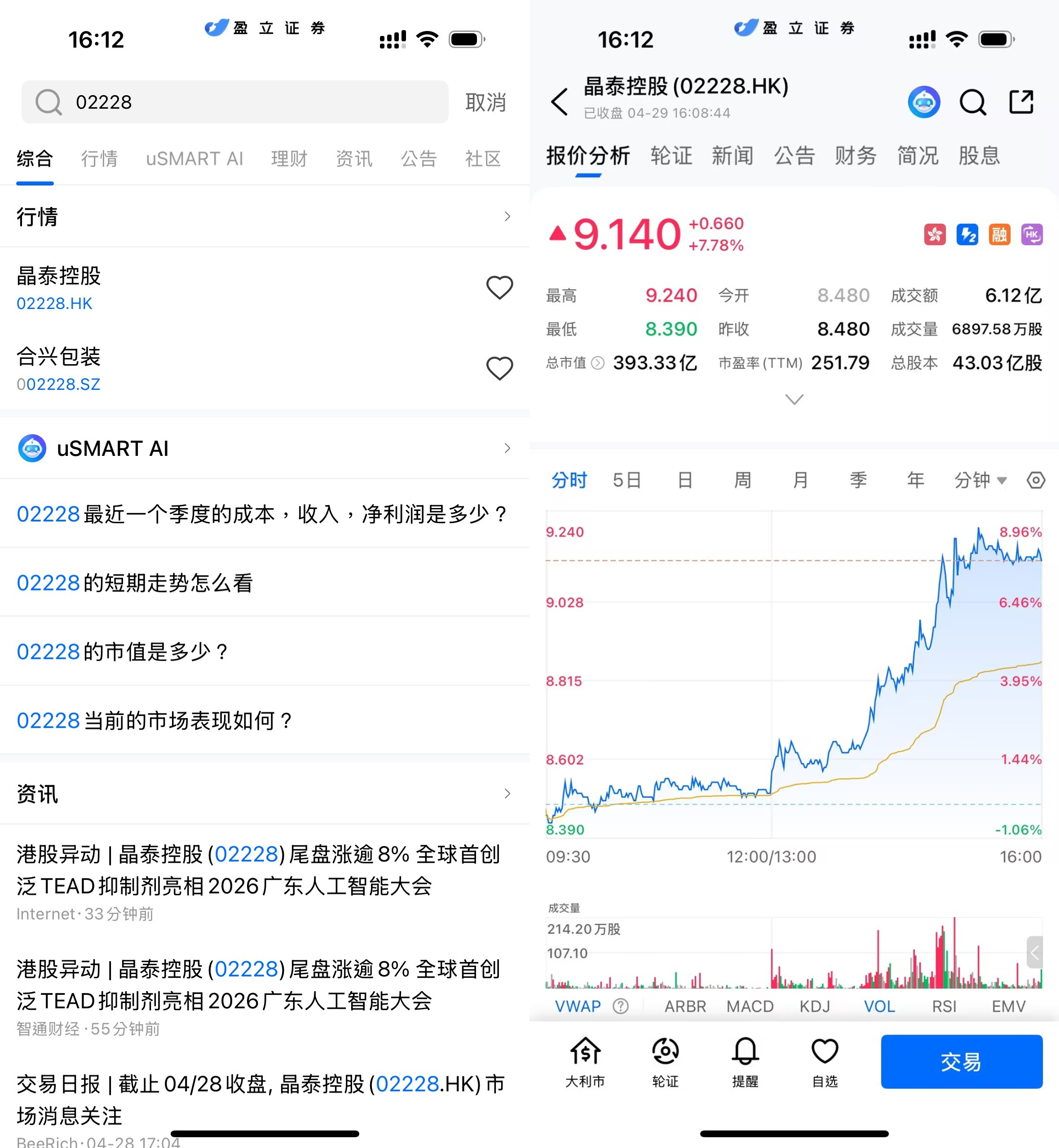The width and height of the screenshot is (1059, 1148).
Task: Favorite 合兴包装 with its heart icon
Action: point(499,369)
